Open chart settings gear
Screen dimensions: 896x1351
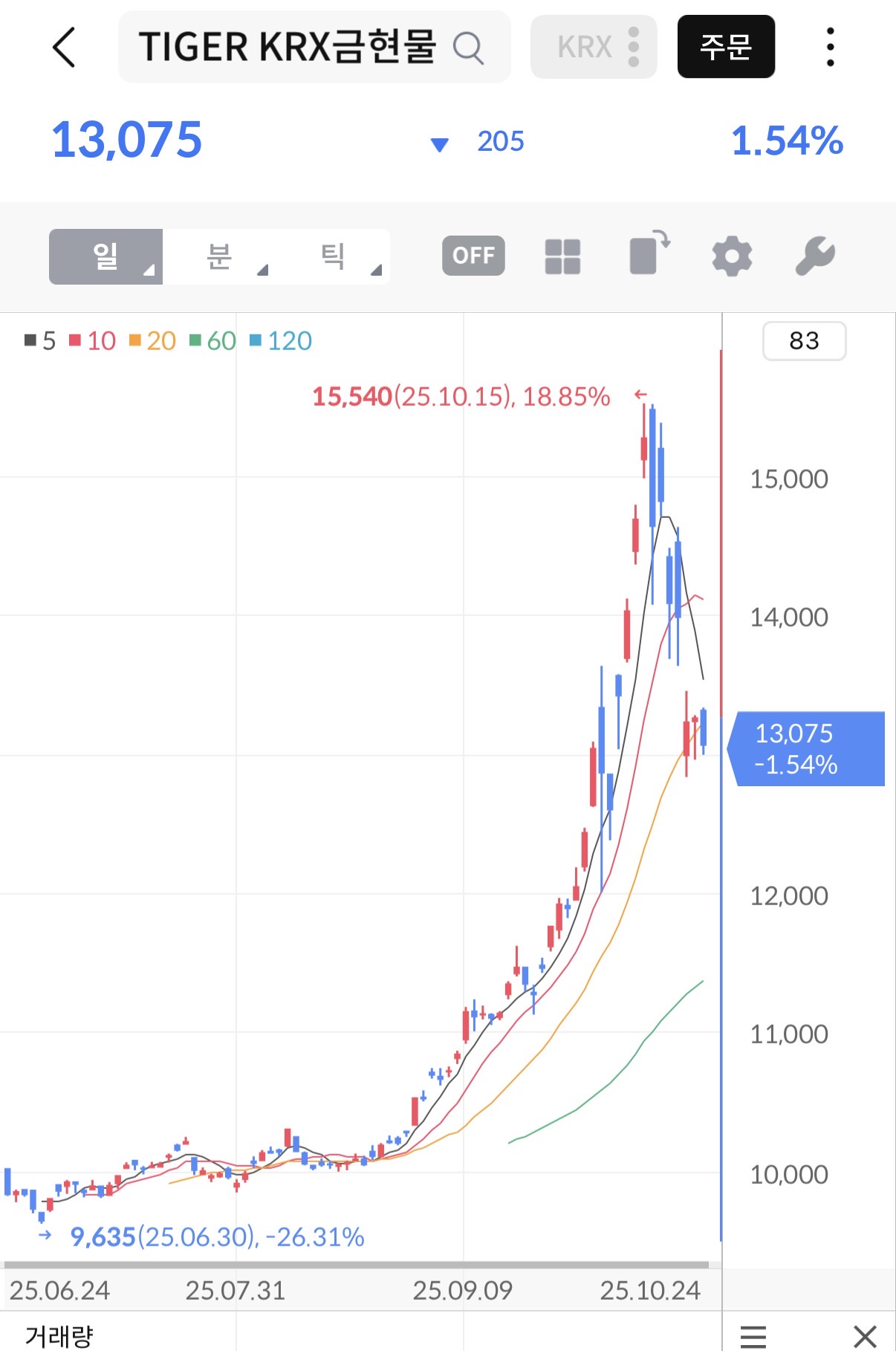coord(732,256)
